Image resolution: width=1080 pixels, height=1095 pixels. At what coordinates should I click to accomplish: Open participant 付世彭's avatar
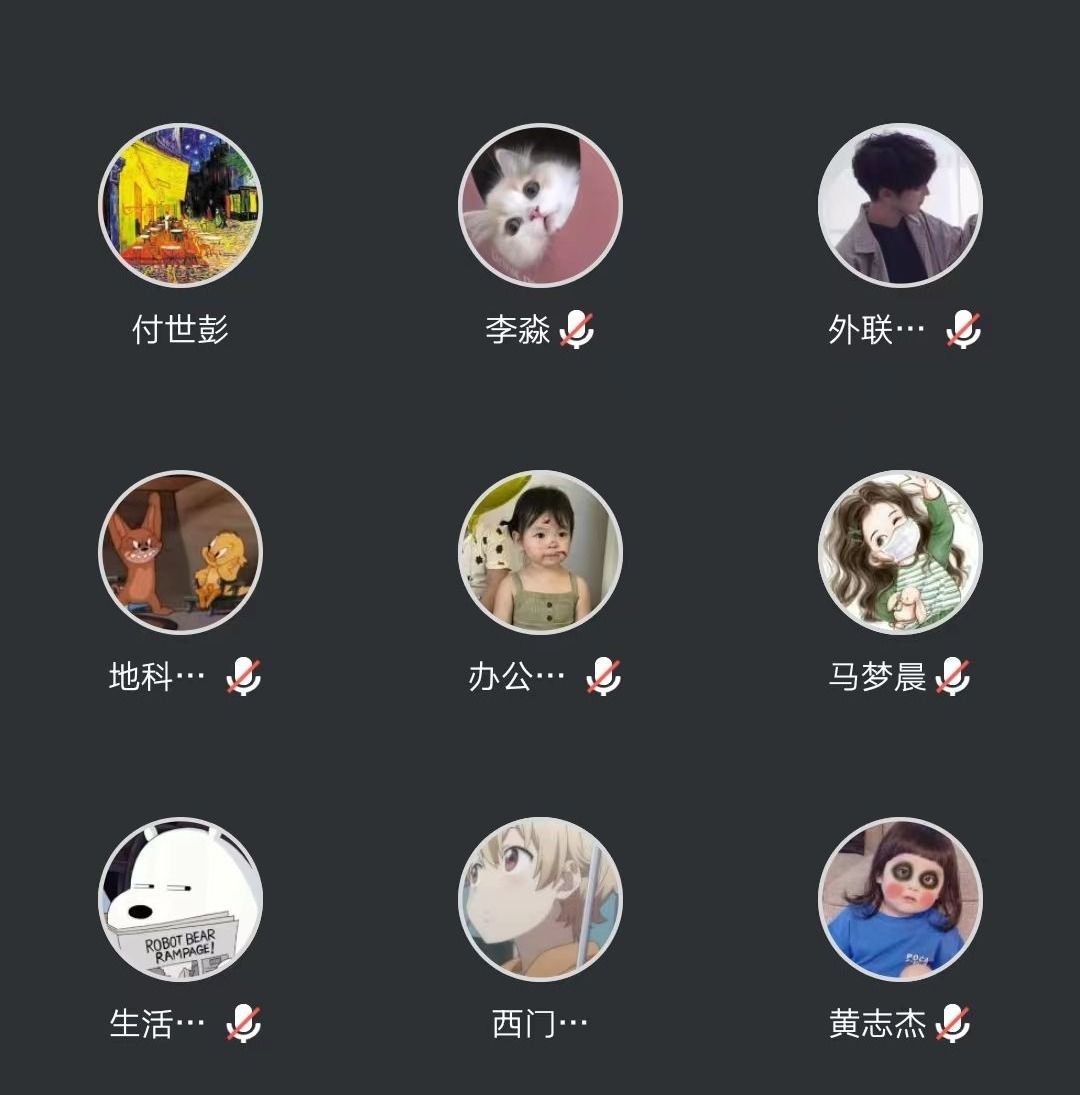(180, 205)
